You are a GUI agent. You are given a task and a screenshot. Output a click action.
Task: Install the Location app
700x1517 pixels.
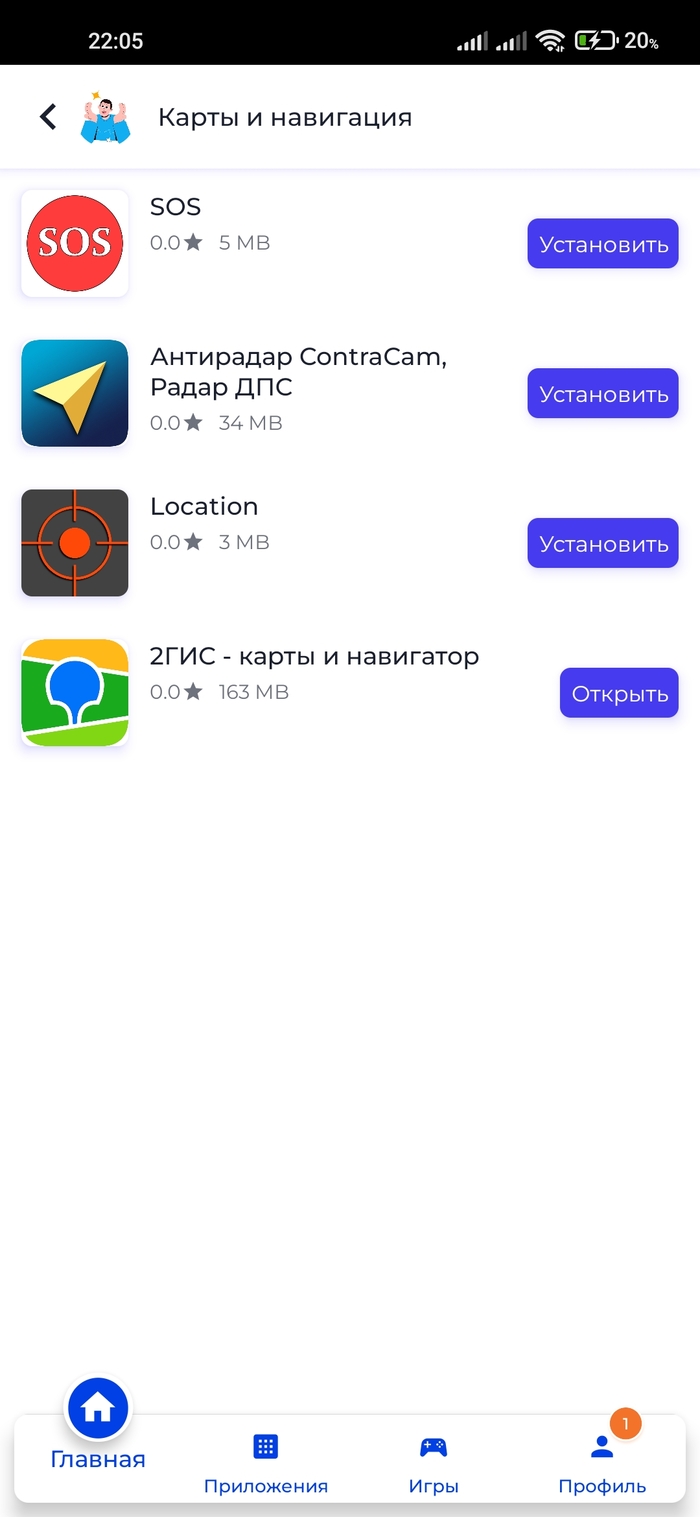point(603,544)
